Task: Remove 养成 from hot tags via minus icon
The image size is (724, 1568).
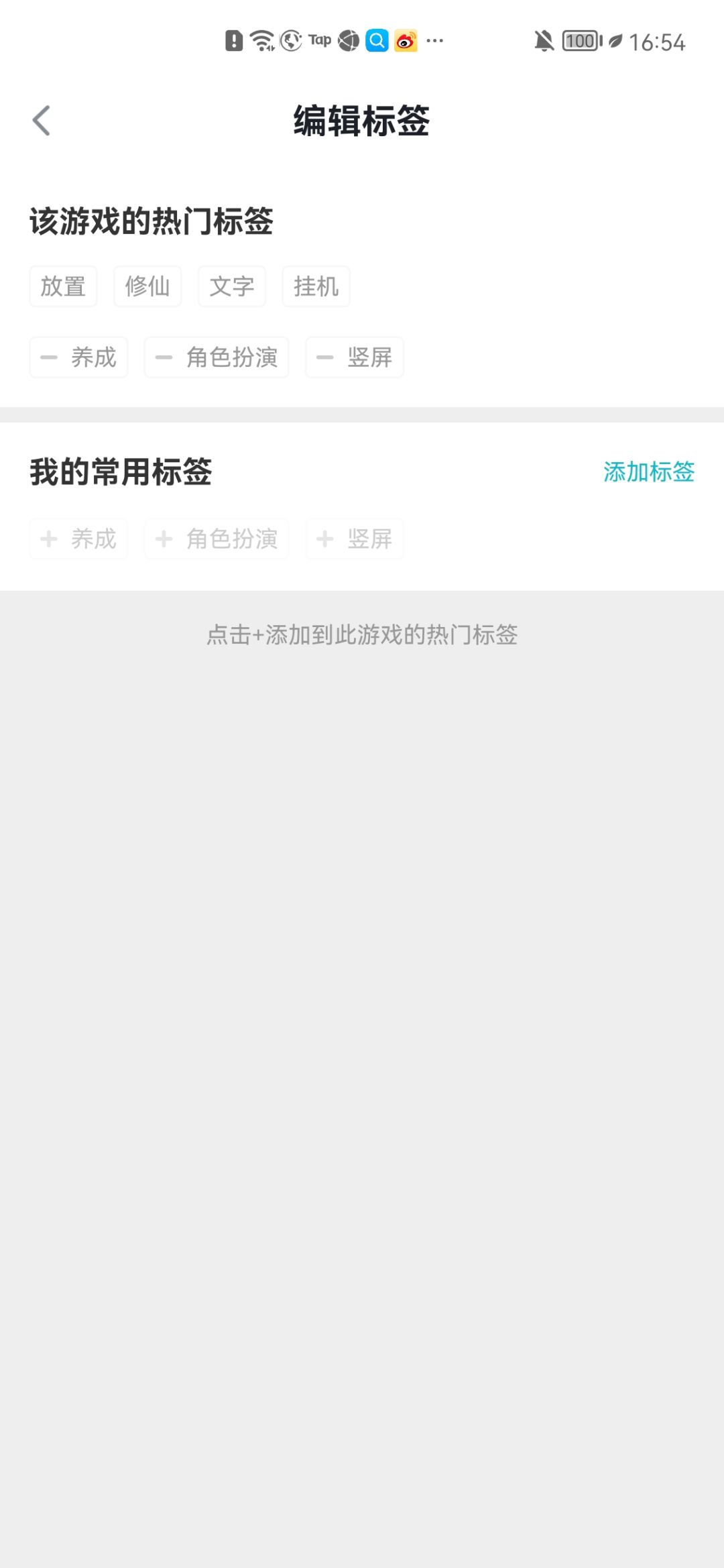Action: pyautogui.click(x=49, y=357)
